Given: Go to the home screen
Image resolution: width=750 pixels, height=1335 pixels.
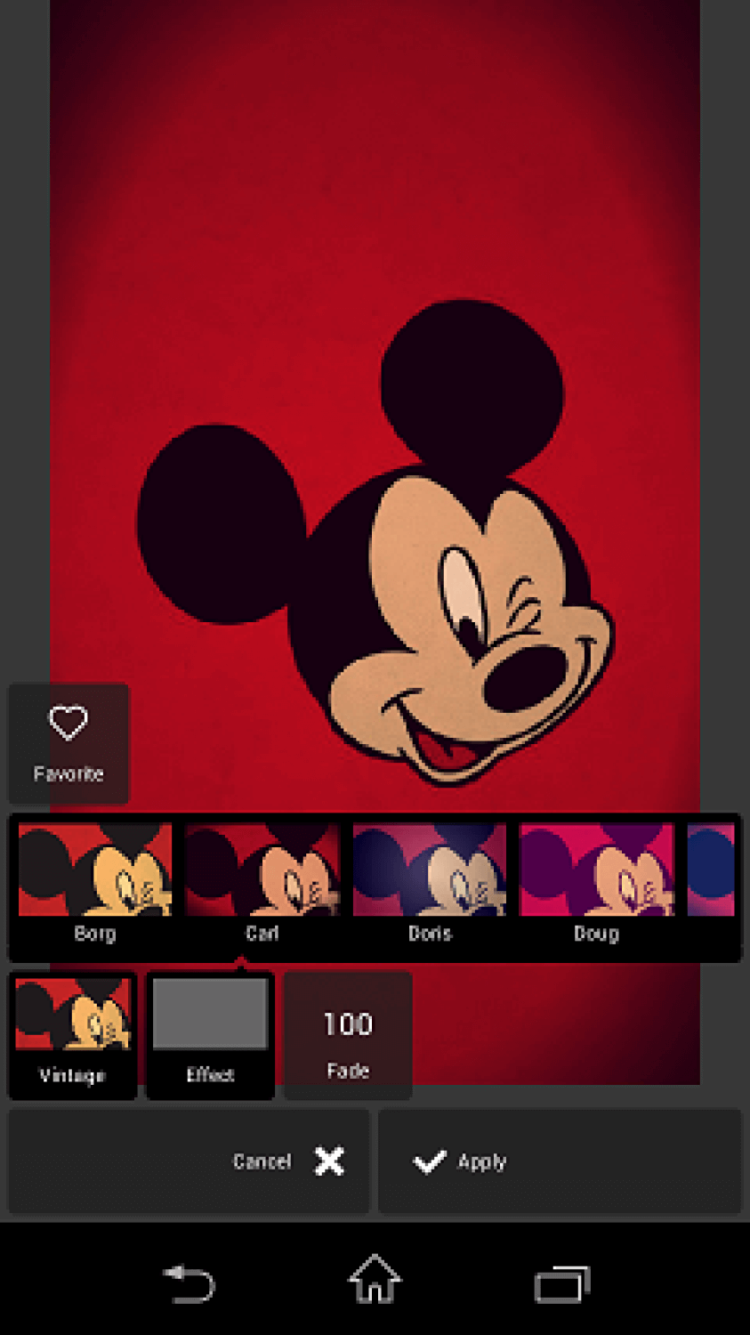Looking at the screenshot, I should tap(374, 1280).
